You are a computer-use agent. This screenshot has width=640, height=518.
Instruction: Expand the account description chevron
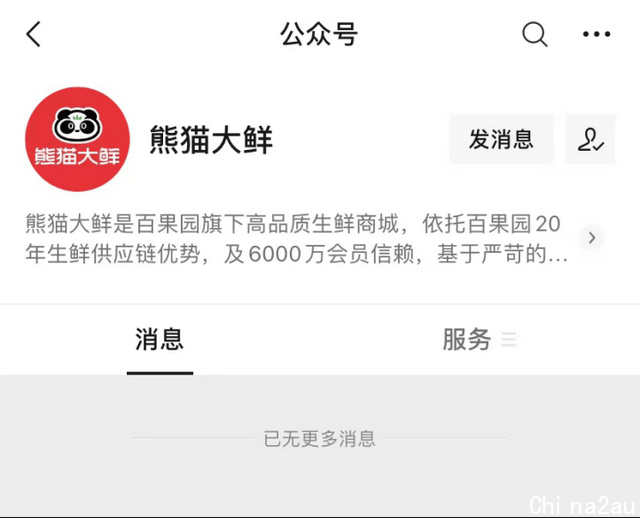pyautogui.click(x=592, y=238)
